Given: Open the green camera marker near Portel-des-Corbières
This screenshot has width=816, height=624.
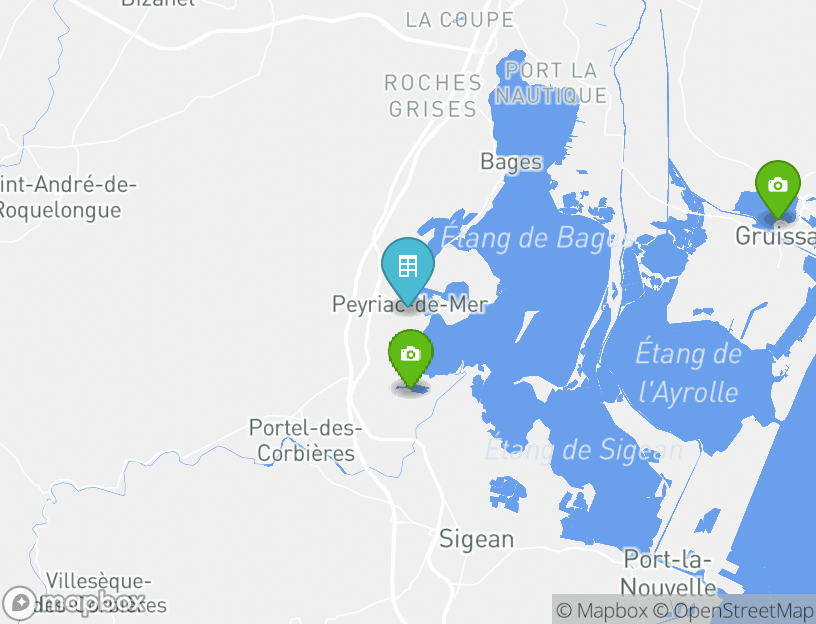Looking at the screenshot, I should [410, 355].
